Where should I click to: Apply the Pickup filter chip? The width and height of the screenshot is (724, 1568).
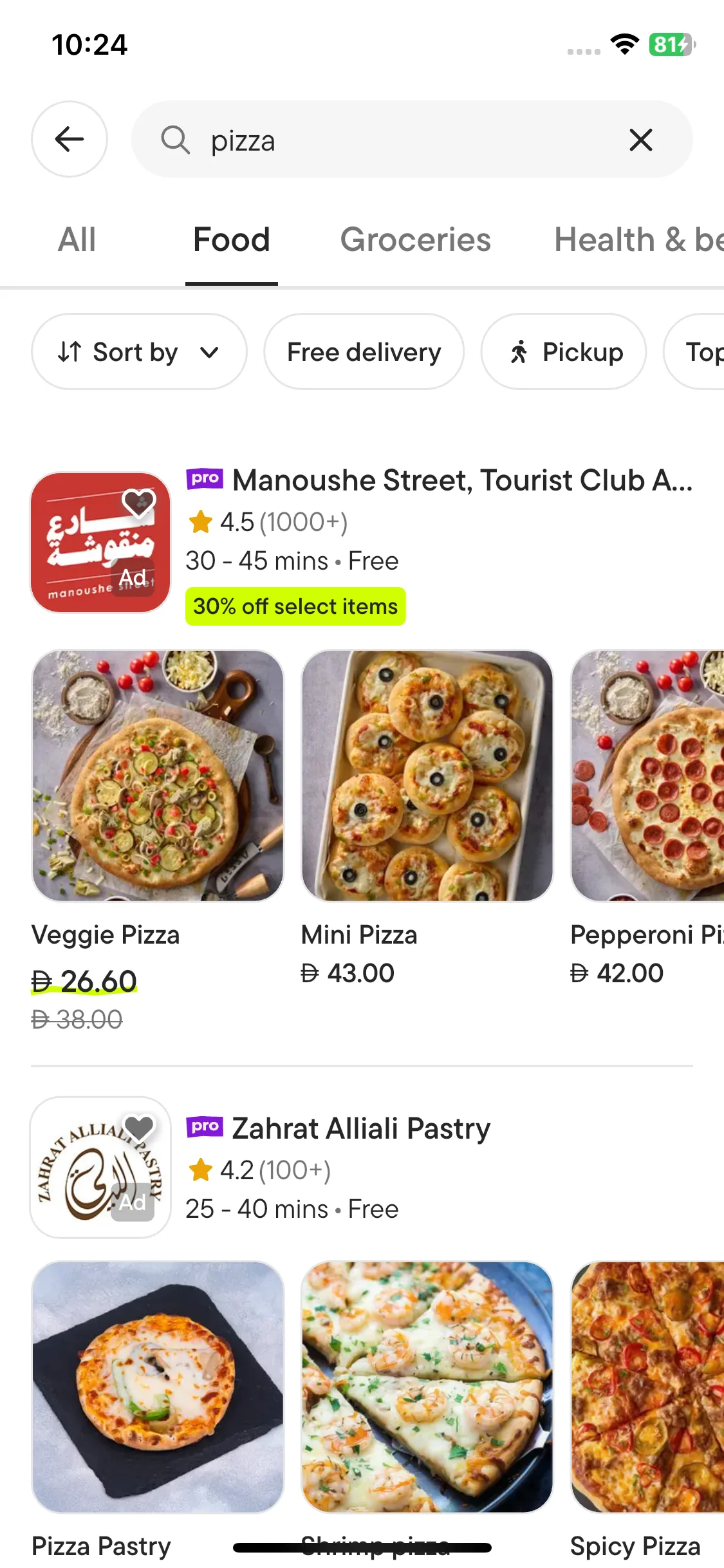pos(564,352)
